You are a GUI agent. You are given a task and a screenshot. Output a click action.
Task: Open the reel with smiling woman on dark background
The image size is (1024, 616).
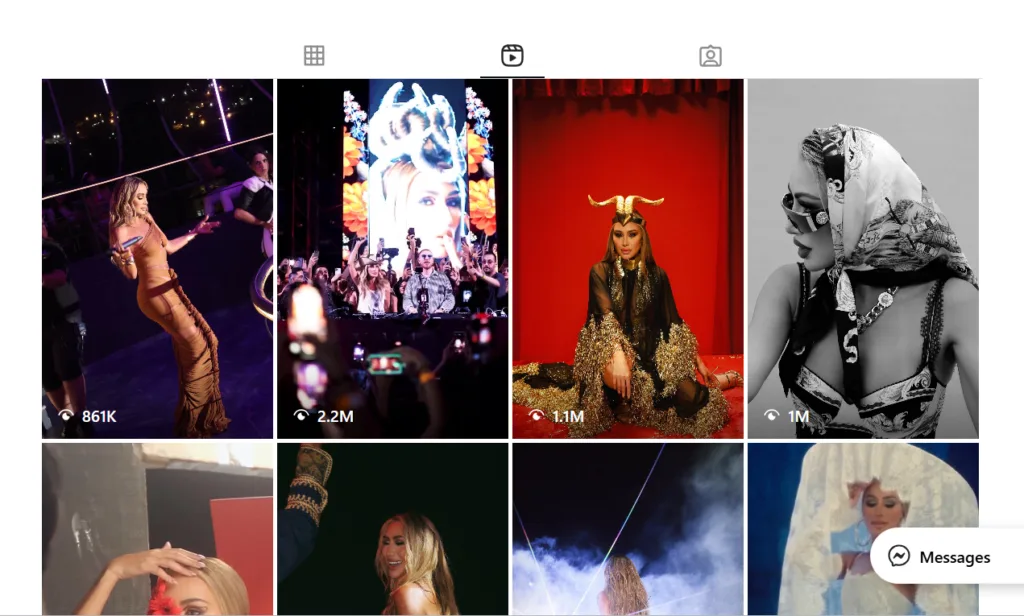pos(392,529)
